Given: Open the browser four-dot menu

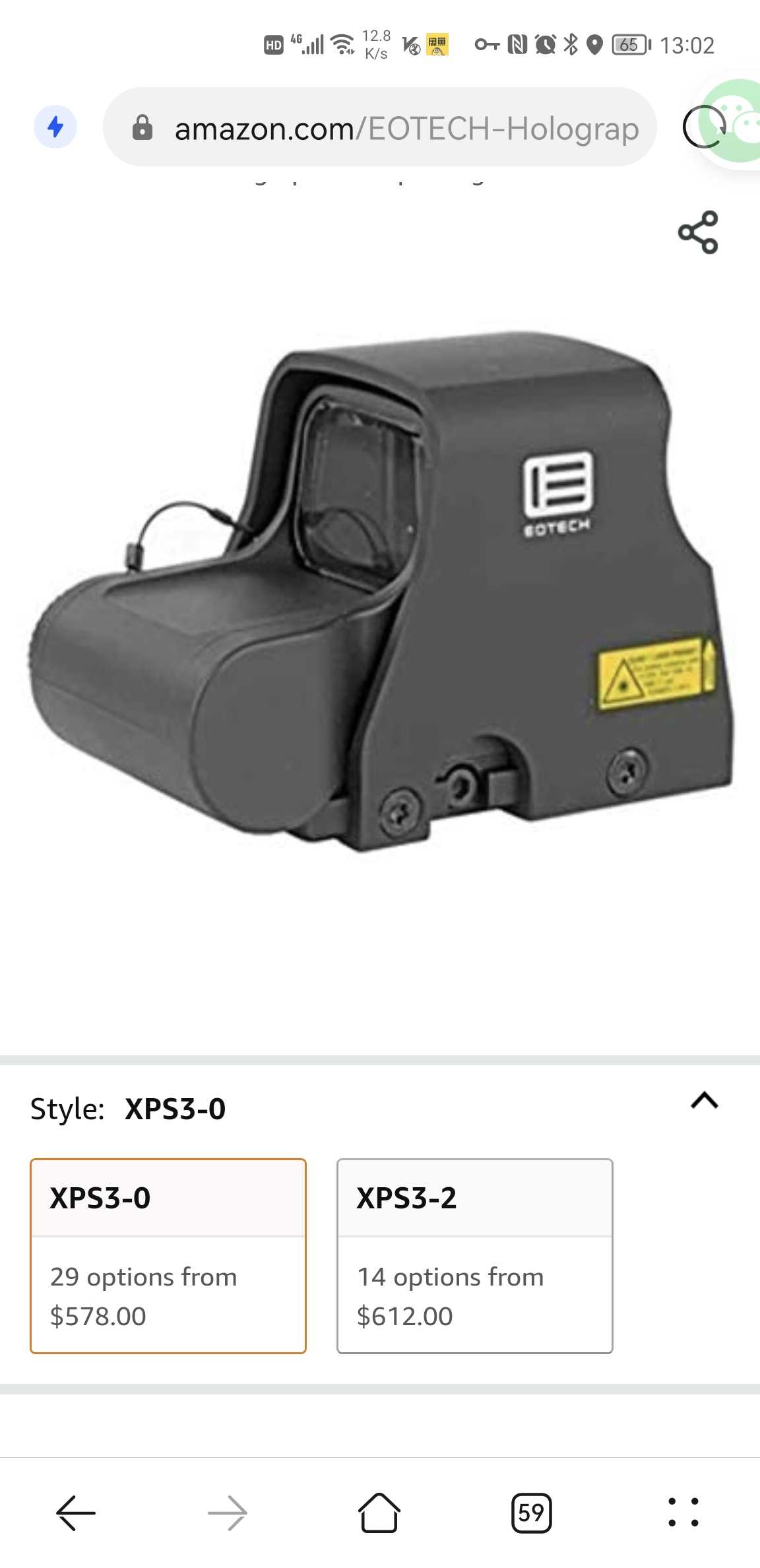Looking at the screenshot, I should pos(683,1513).
